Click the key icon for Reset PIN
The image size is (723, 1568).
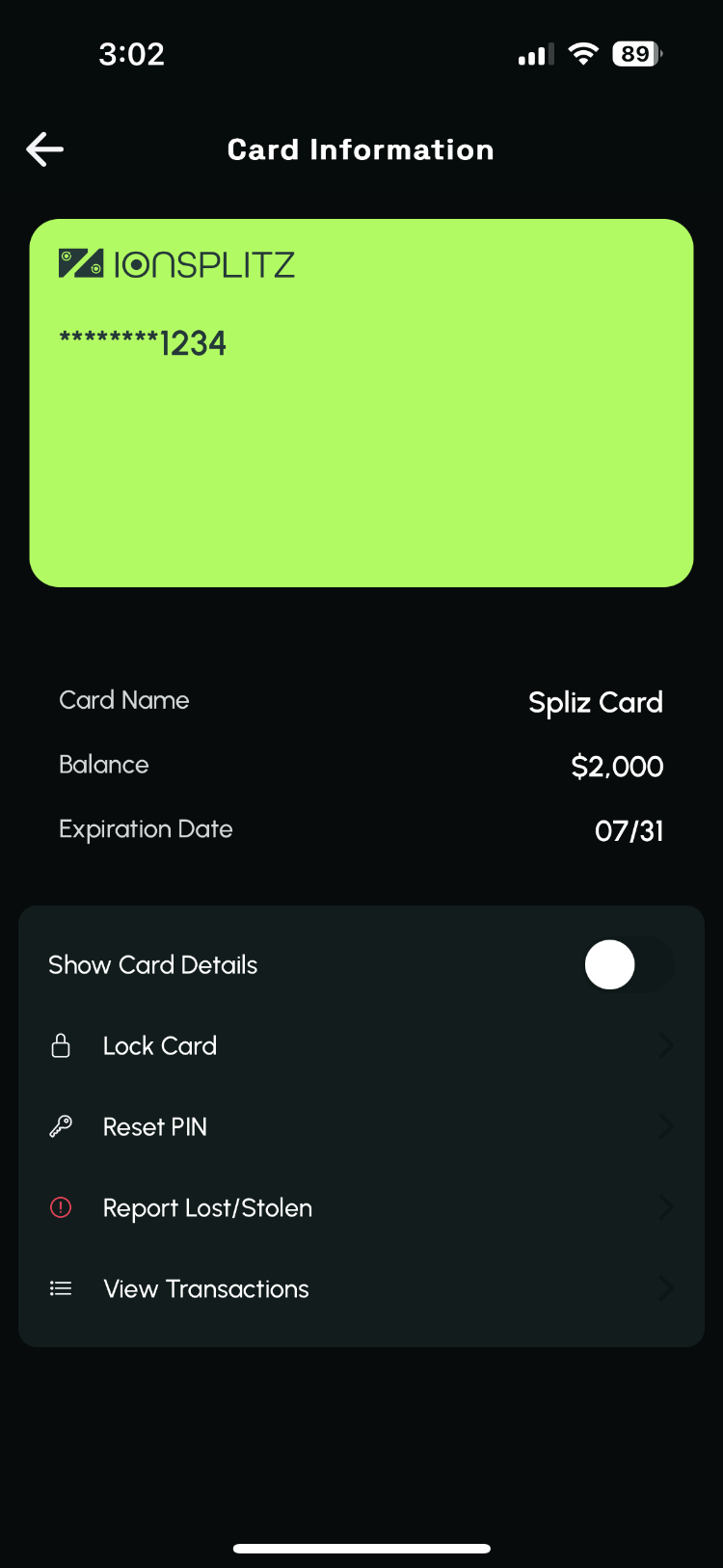pos(61,1126)
